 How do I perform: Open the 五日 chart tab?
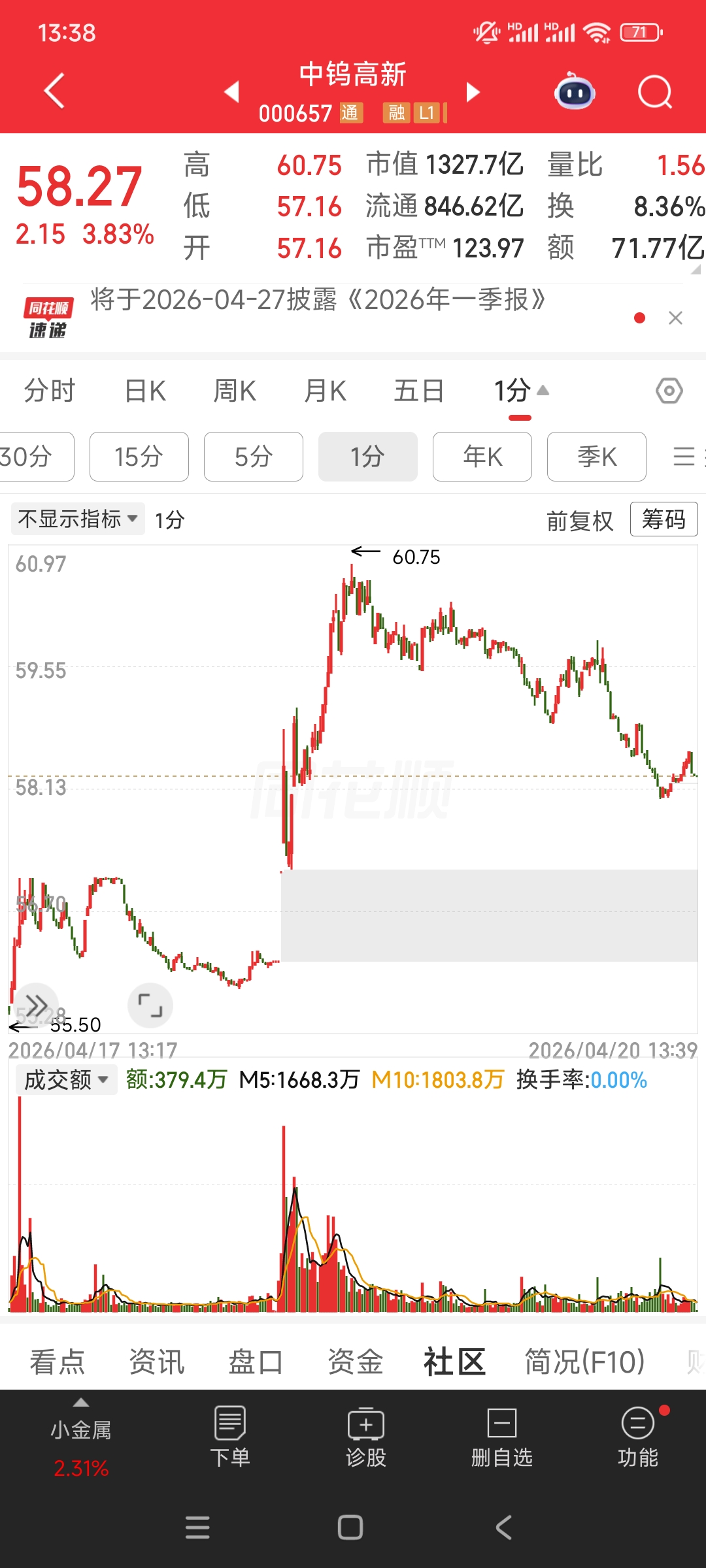418,391
